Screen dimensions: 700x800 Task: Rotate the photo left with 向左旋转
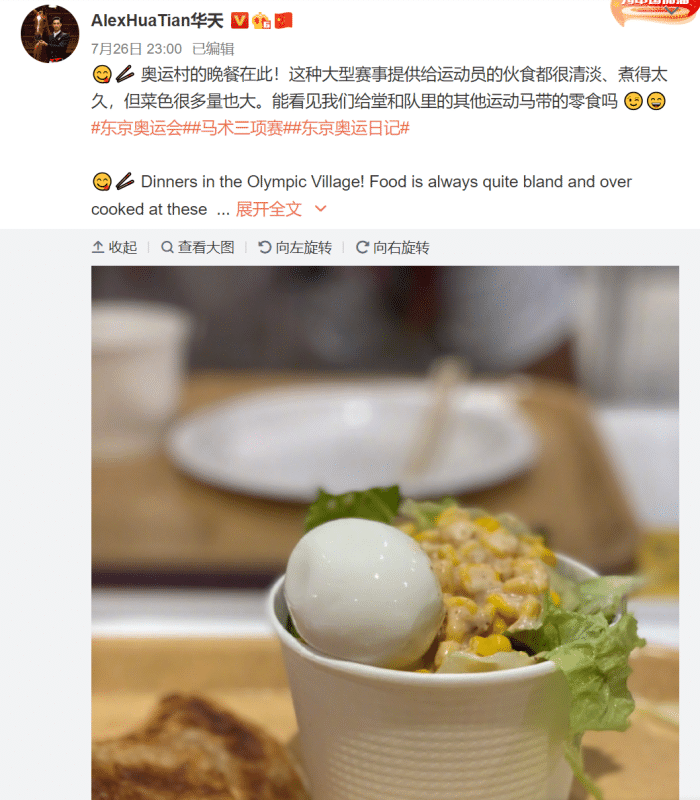295,247
